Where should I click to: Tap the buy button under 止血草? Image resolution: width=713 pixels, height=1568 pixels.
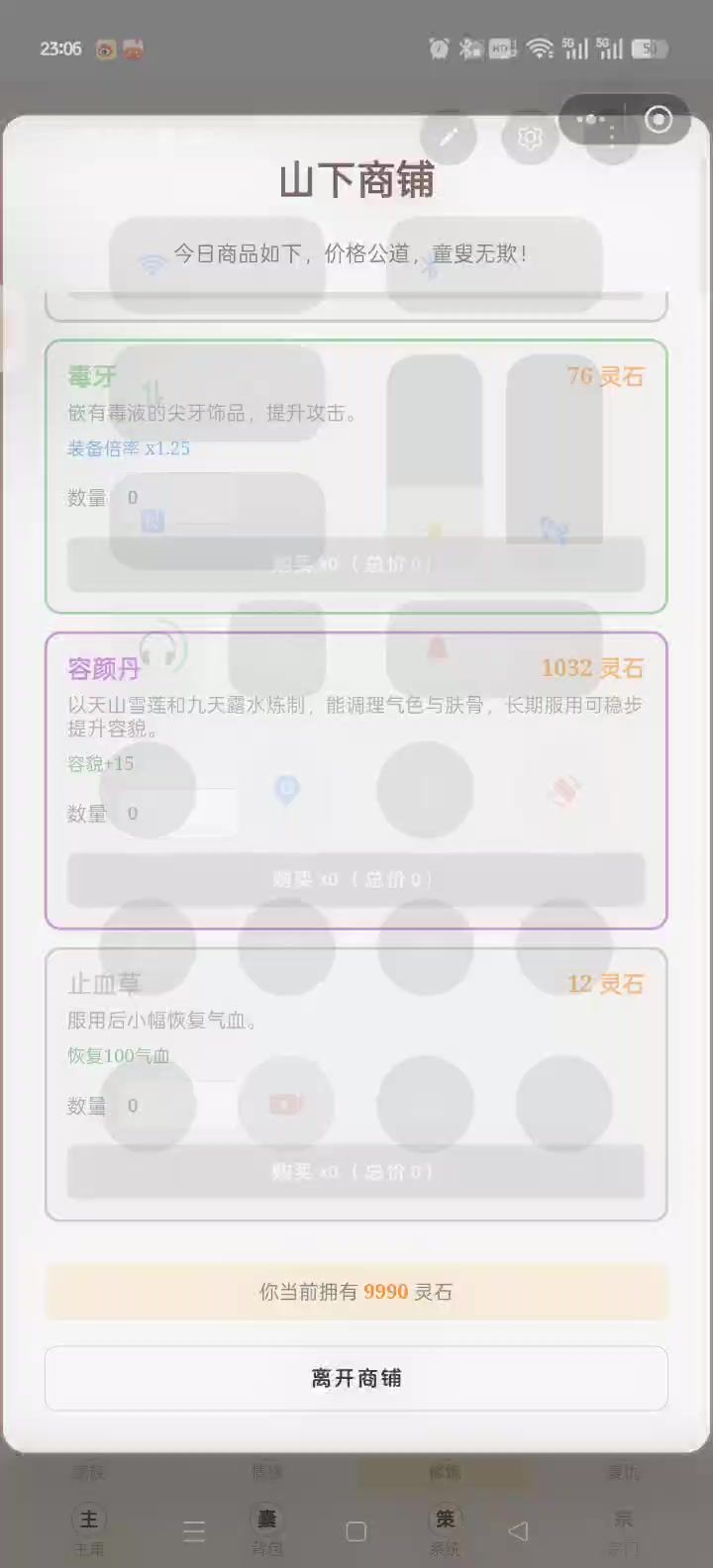356,1172
